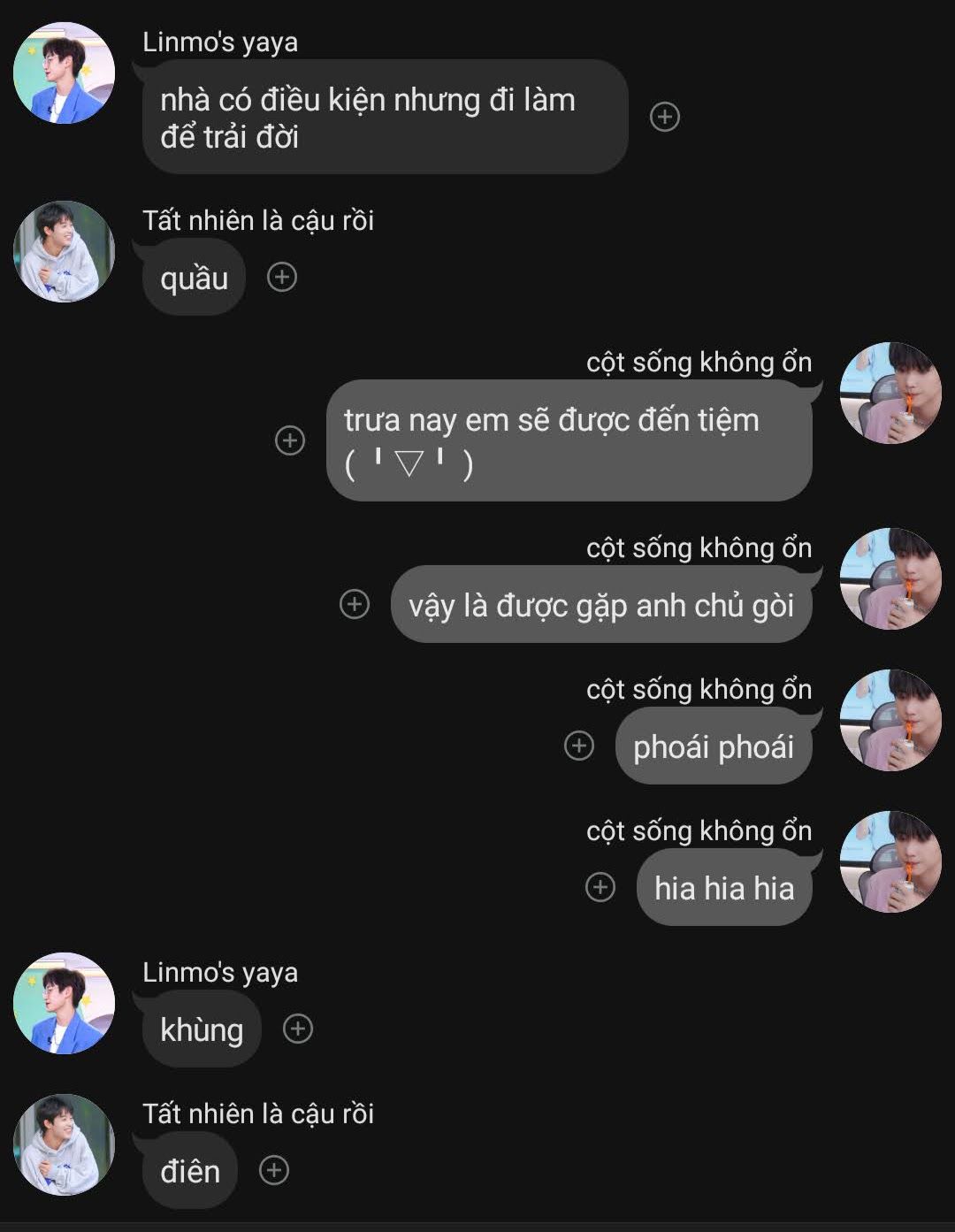
Task: Open the avatar next to the "điên" message
Action: 64,1144
